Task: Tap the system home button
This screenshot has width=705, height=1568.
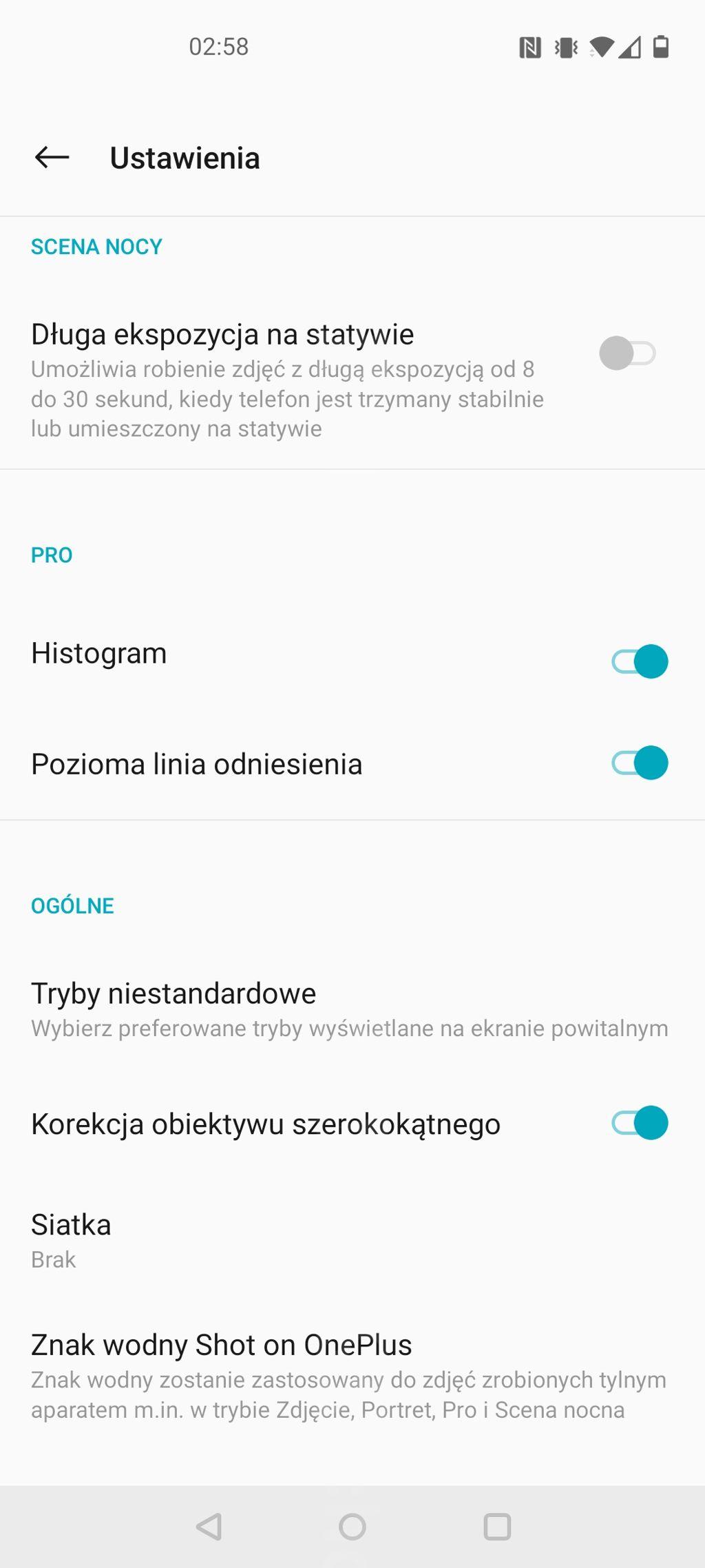Action: pyautogui.click(x=352, y=1527)
